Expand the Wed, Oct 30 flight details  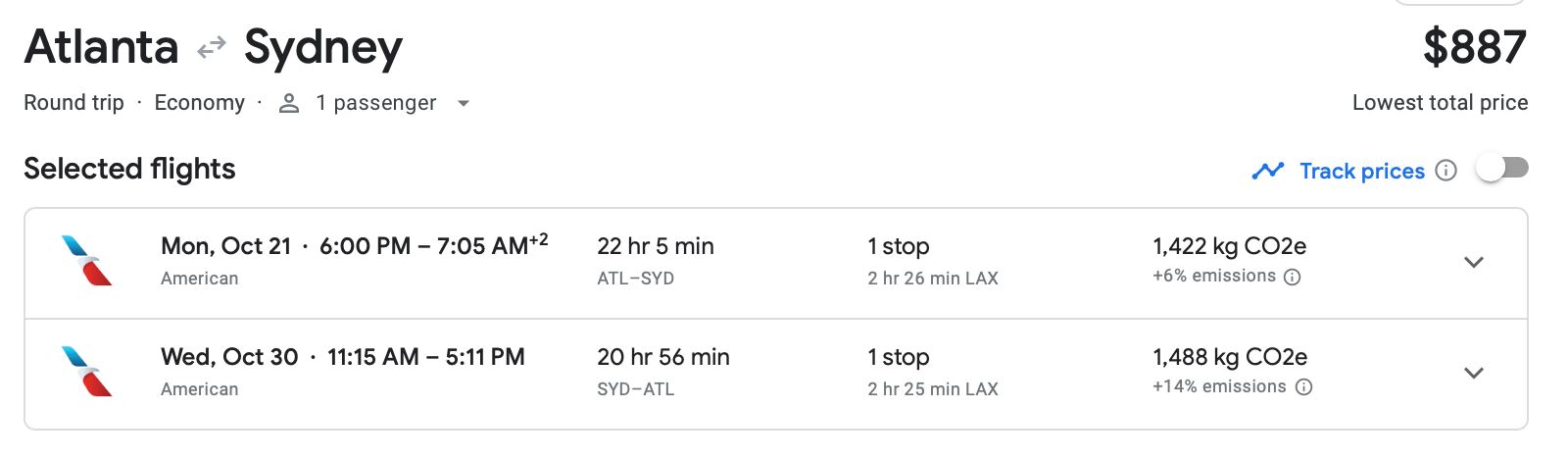1473,373
